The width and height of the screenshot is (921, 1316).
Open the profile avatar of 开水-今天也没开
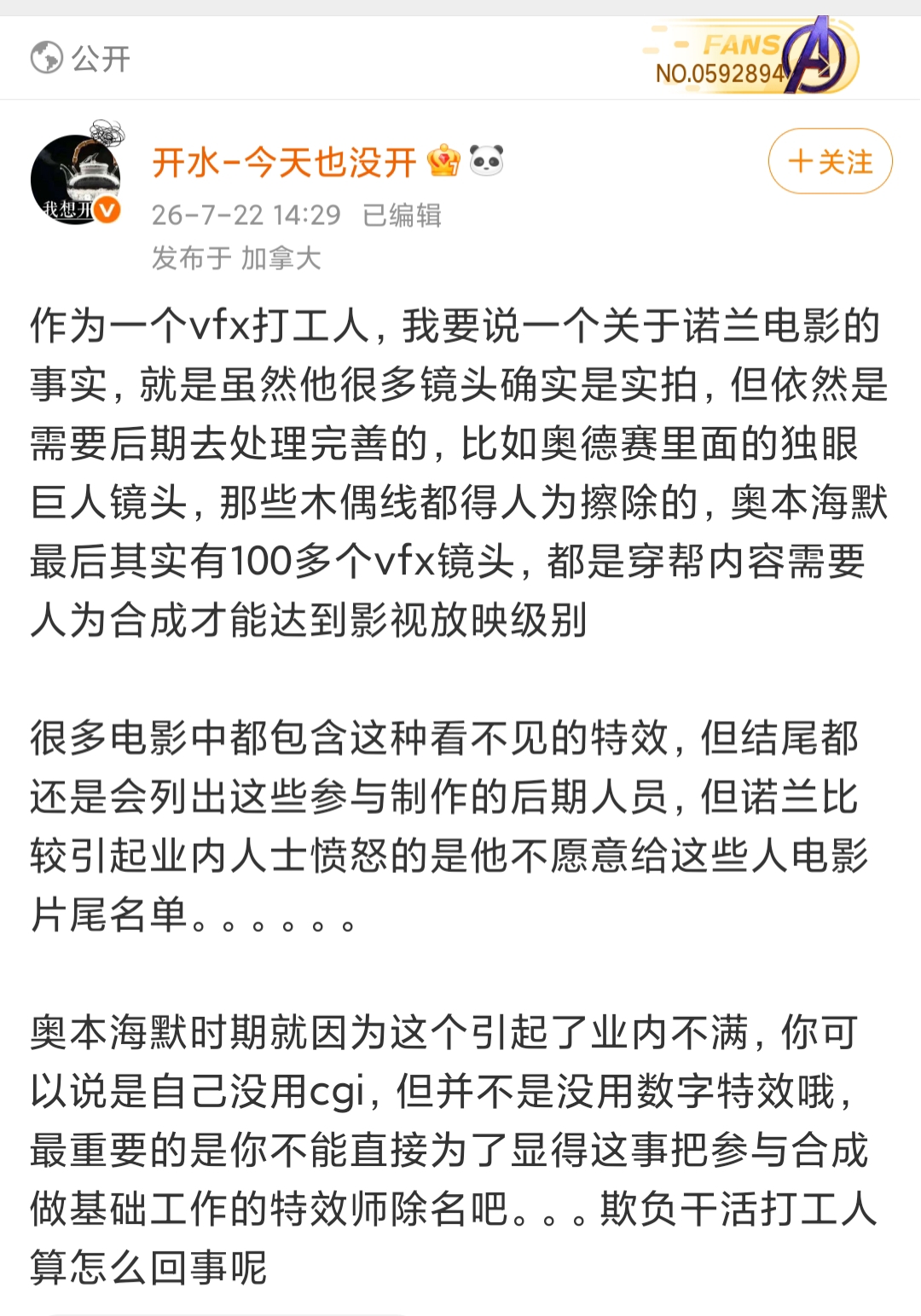pos(76,178)
